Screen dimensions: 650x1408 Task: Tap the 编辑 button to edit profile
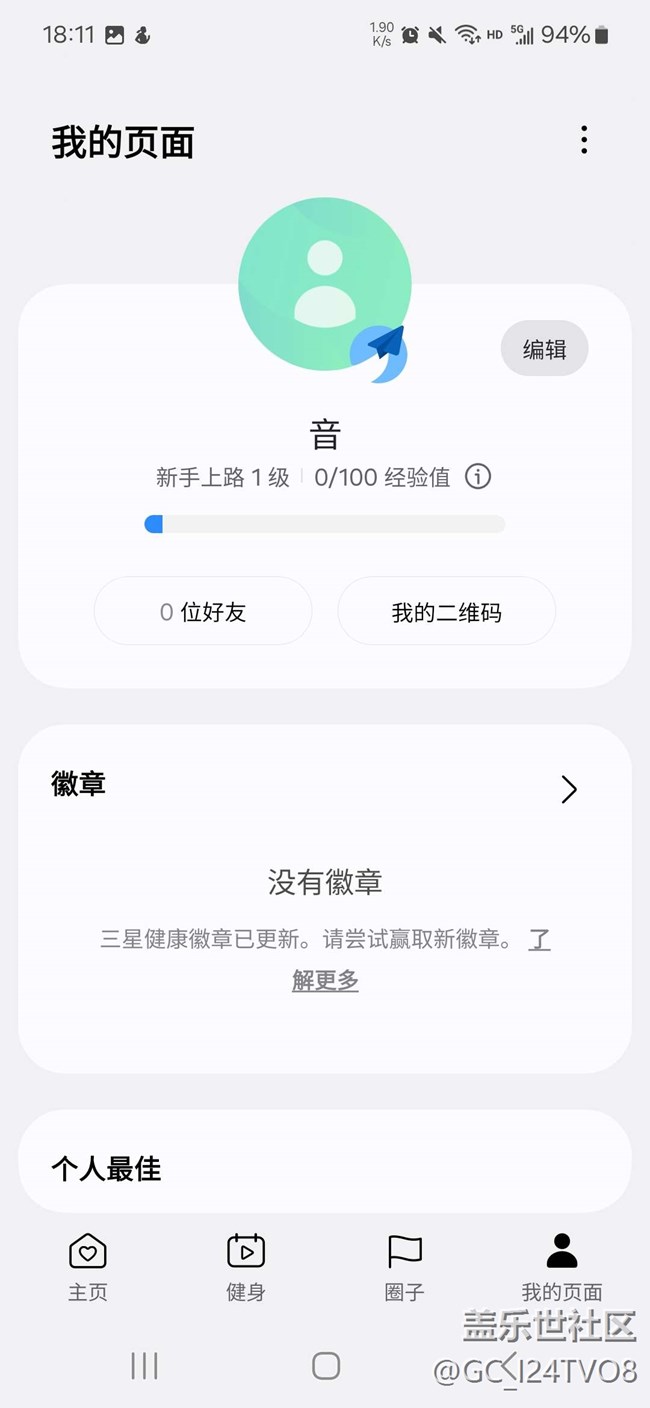click(x=544, y=349)
